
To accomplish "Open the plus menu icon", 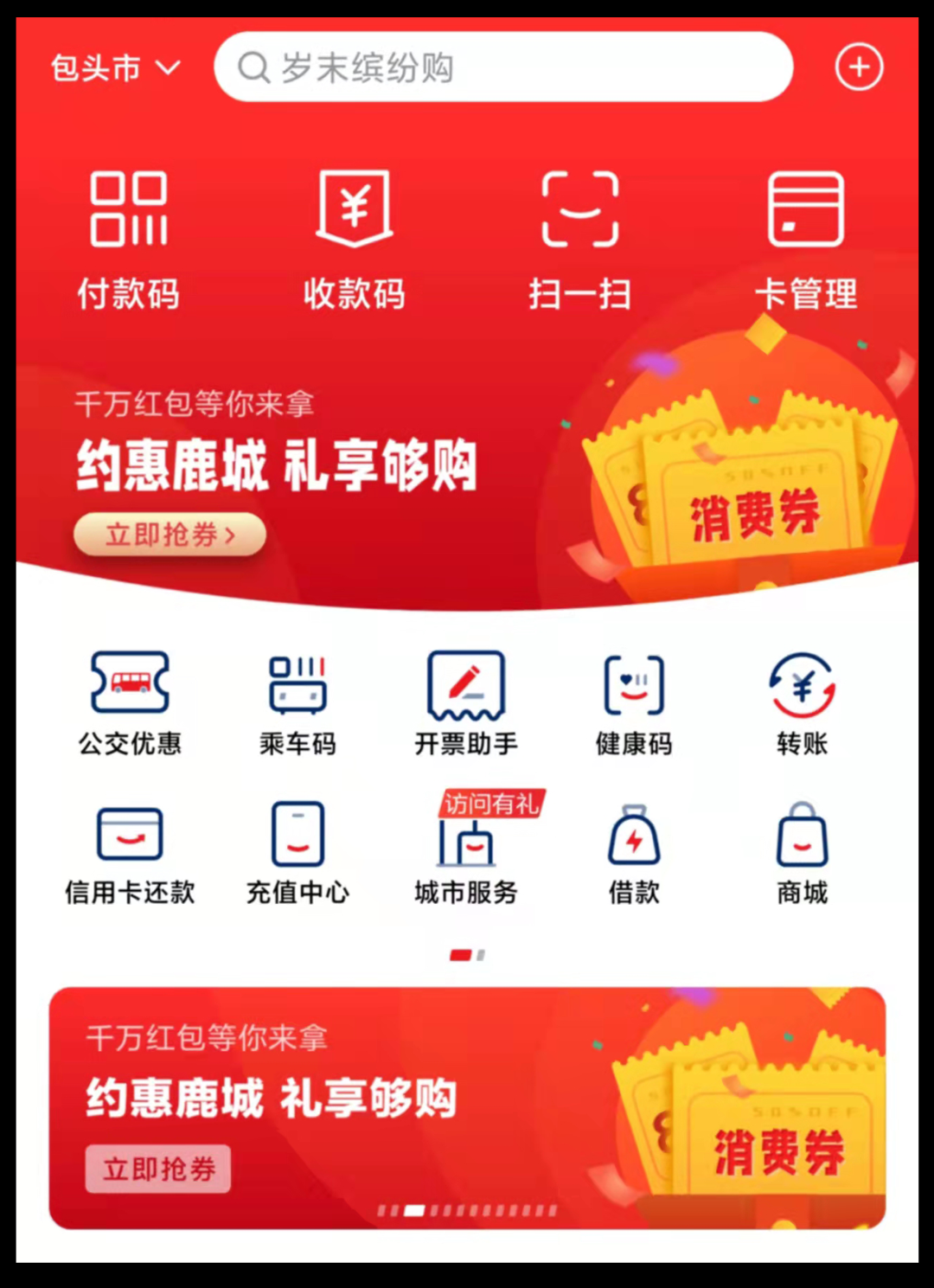I will pos(858,67).
